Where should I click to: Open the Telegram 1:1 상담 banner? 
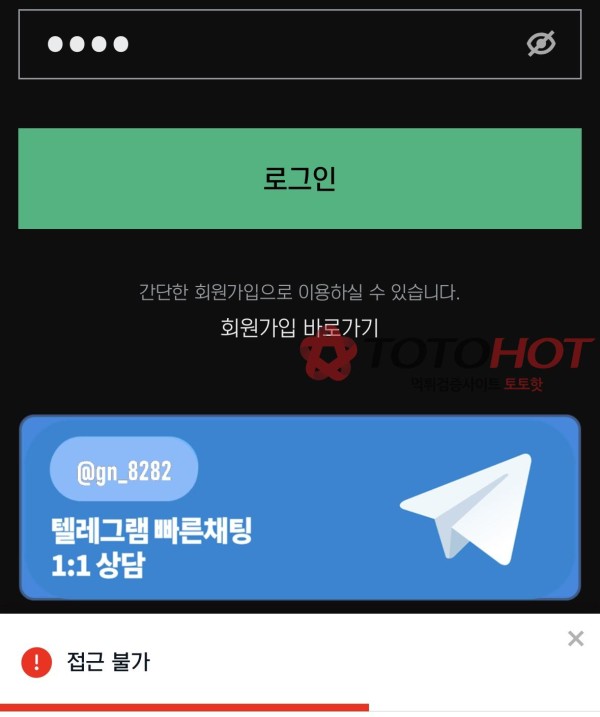299,507
